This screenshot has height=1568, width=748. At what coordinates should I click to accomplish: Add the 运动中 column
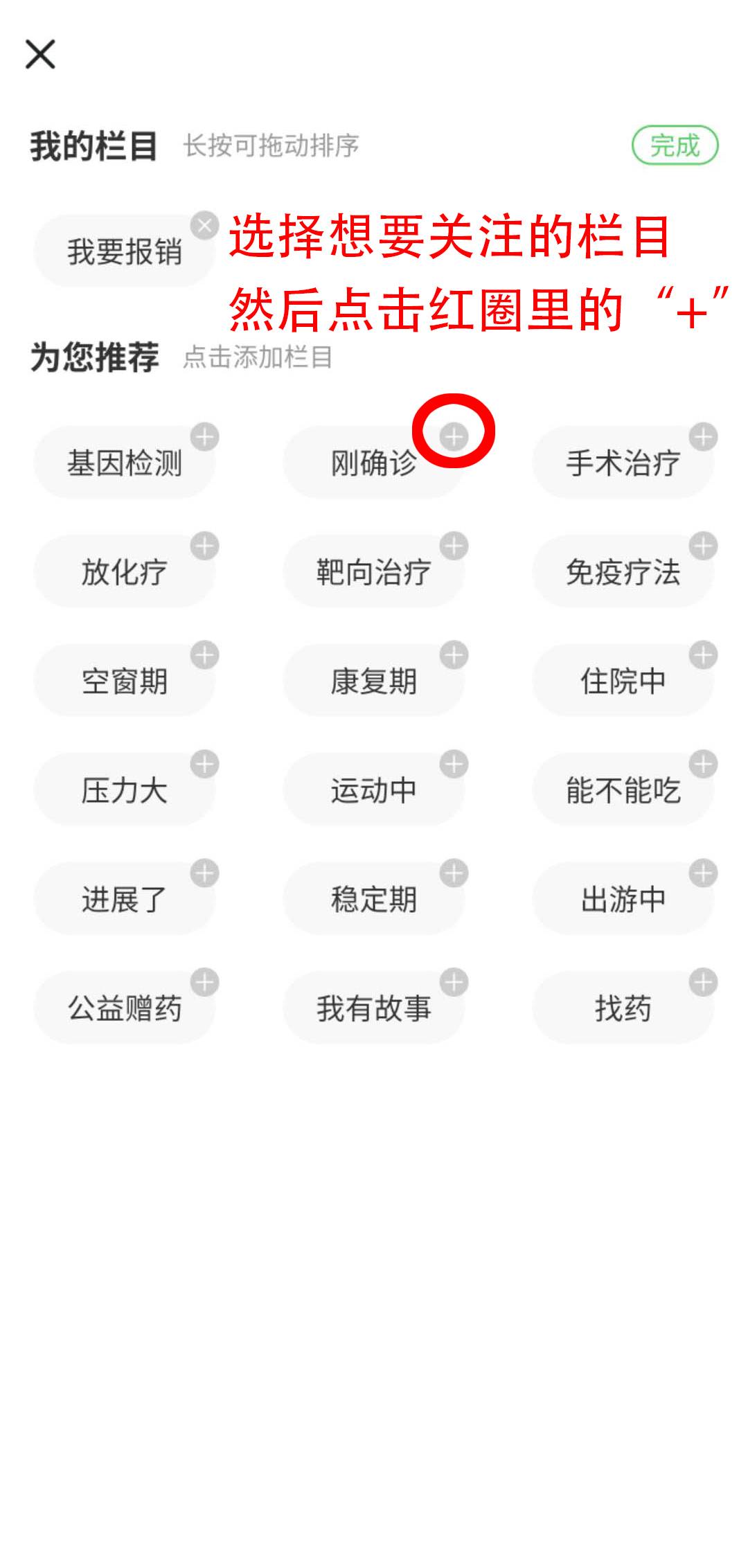tap(454, 765)
